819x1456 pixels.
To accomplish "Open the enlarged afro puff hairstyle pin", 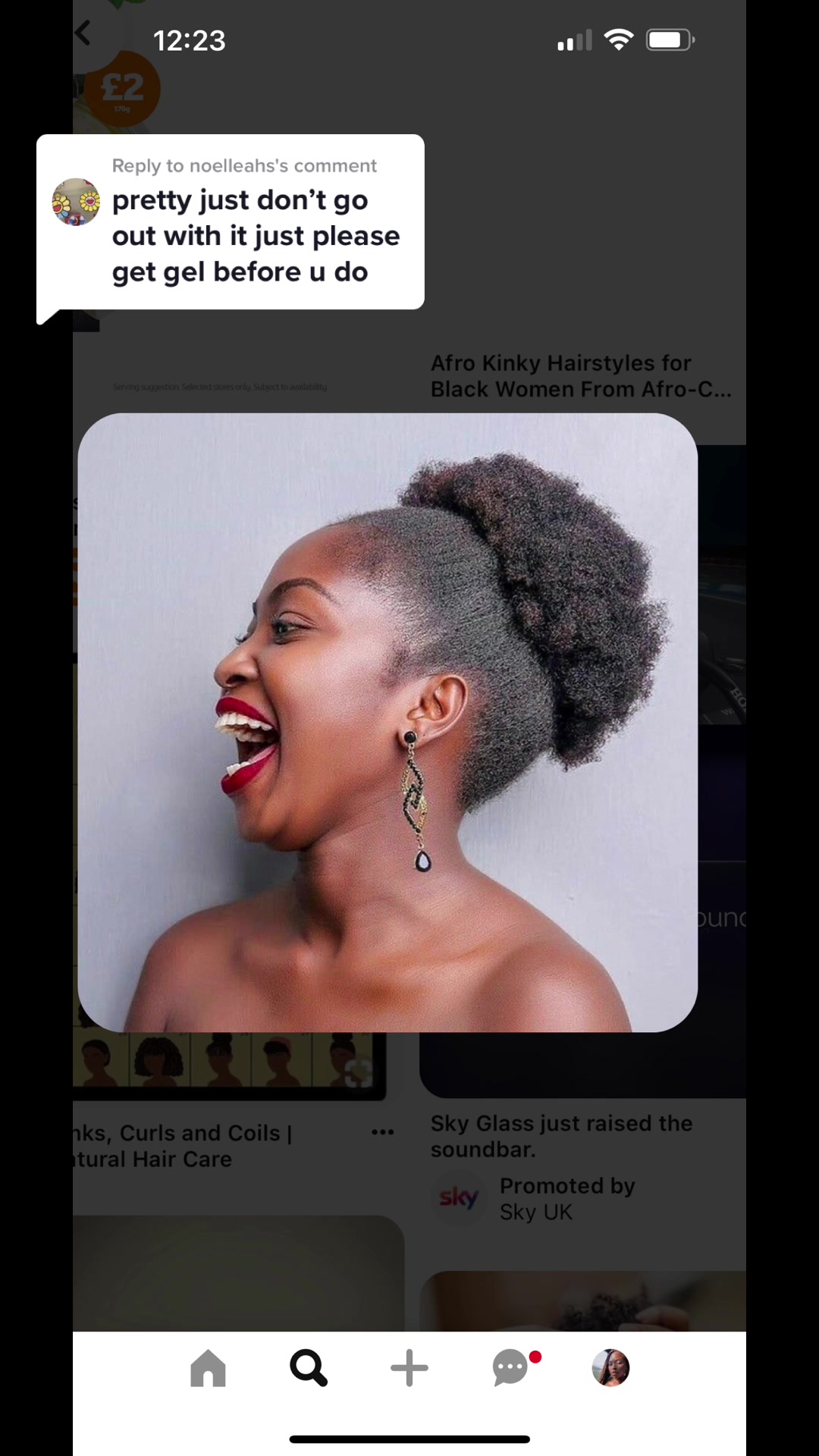I will click(388, 722).
